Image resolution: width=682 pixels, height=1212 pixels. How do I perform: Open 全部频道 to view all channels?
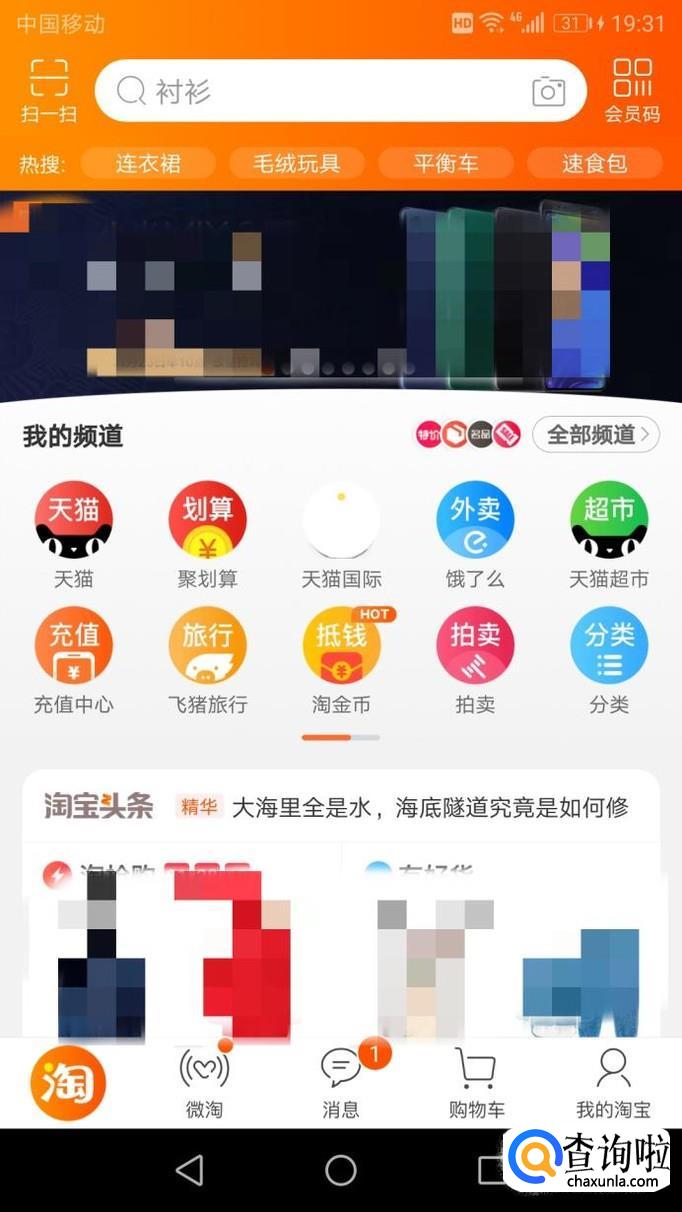(x=596, y=434)
